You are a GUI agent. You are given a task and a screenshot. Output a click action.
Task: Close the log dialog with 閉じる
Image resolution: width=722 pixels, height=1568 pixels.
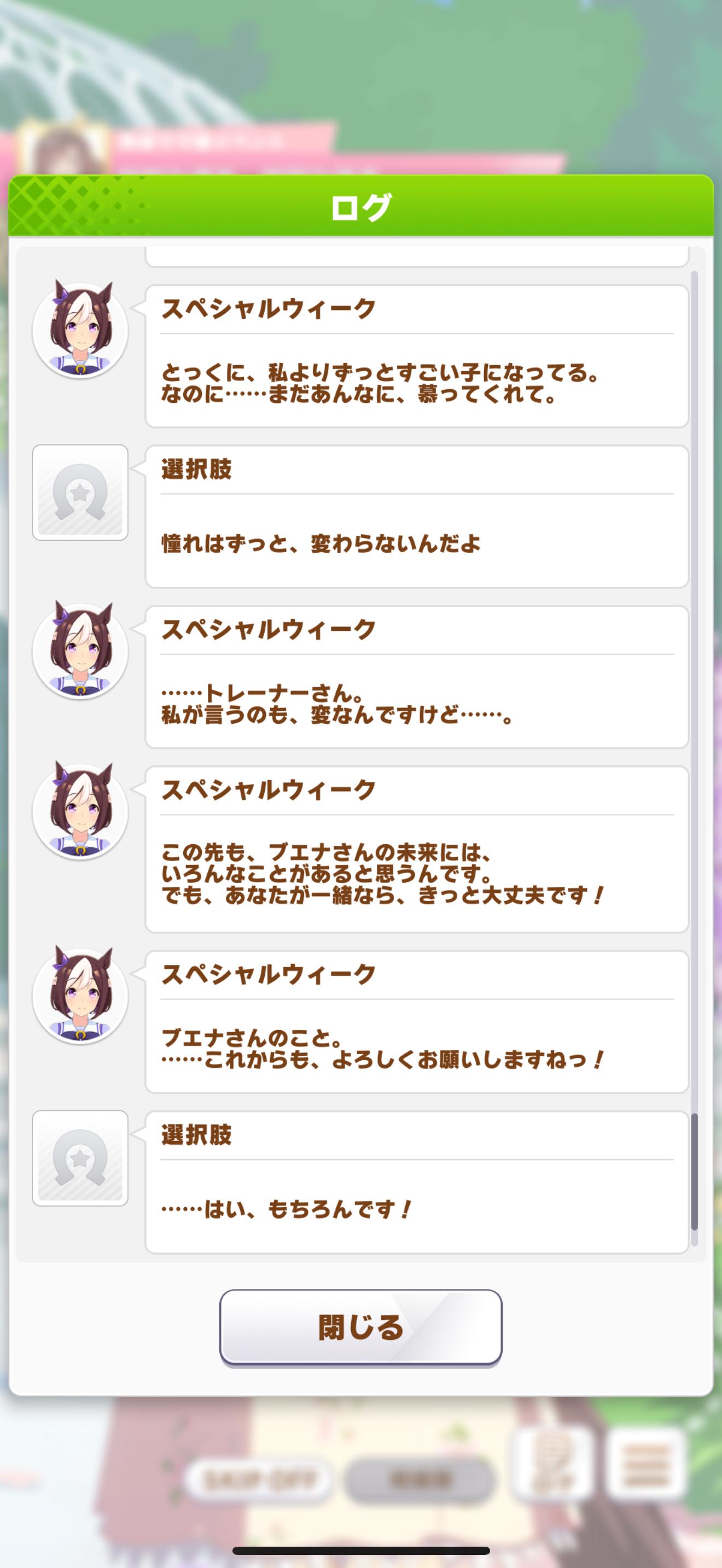coord(360,1327)
